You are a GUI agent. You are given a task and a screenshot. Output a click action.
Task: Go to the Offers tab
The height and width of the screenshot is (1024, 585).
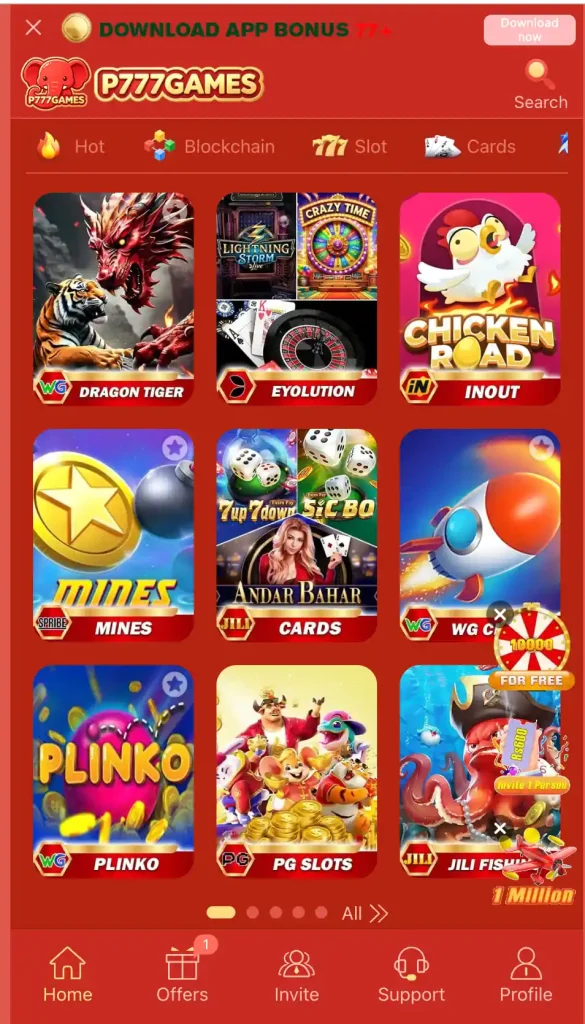click(182, 974)
